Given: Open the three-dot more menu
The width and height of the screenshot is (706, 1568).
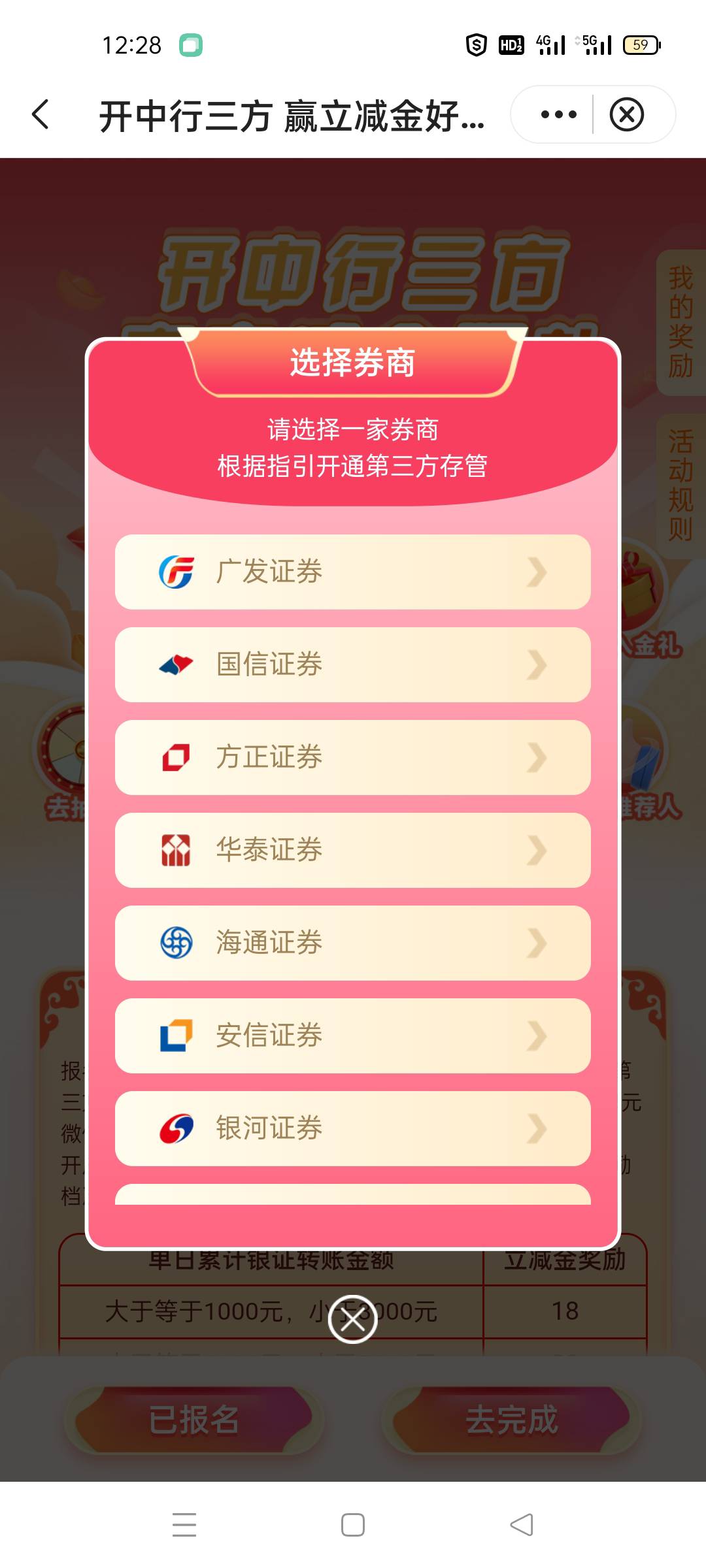Looking at the screenshot, I should pyautogui.click(x=558, y=115).
